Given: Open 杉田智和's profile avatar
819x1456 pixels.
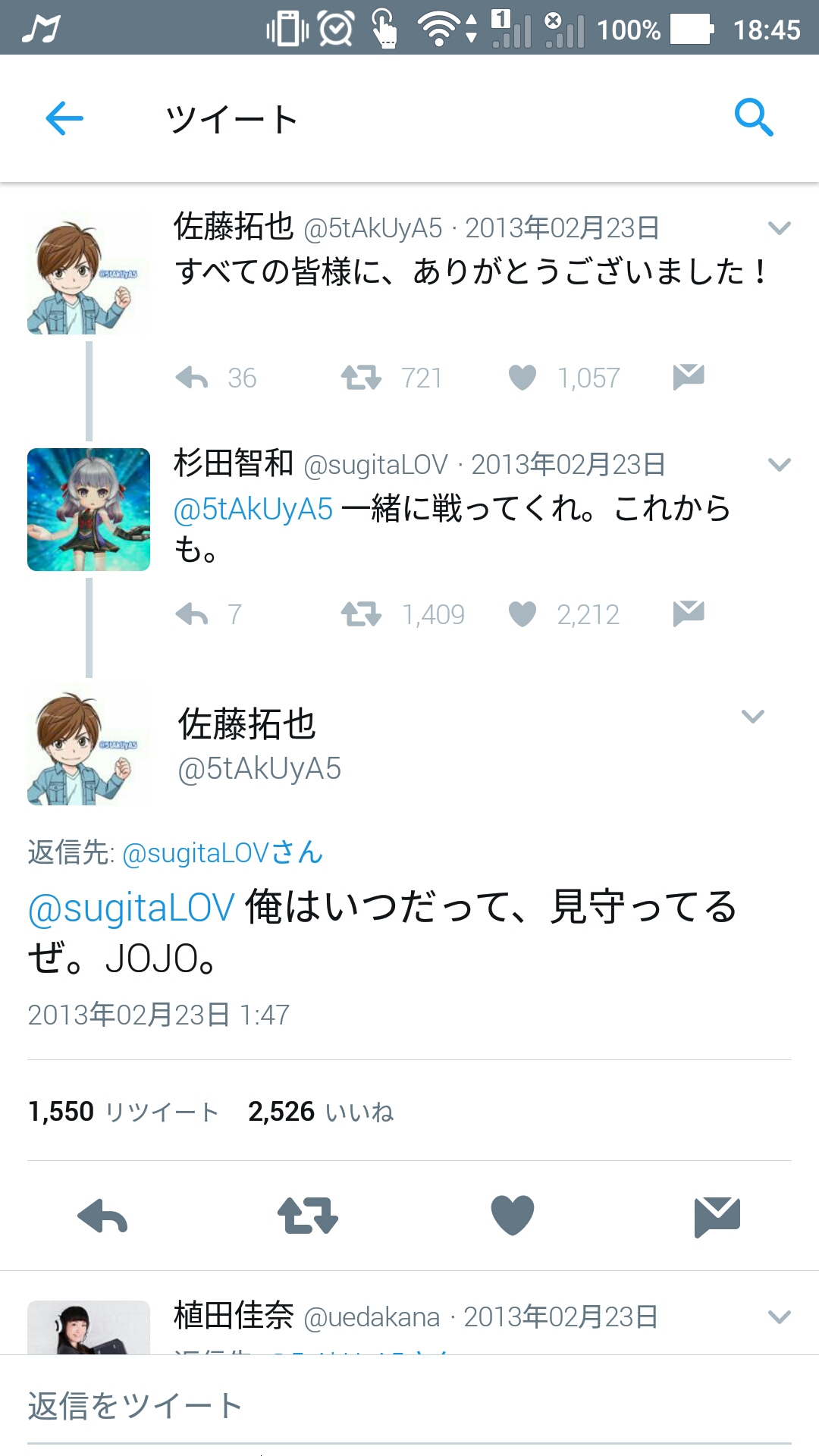Looking at the screenshot, I should [89, 510].
